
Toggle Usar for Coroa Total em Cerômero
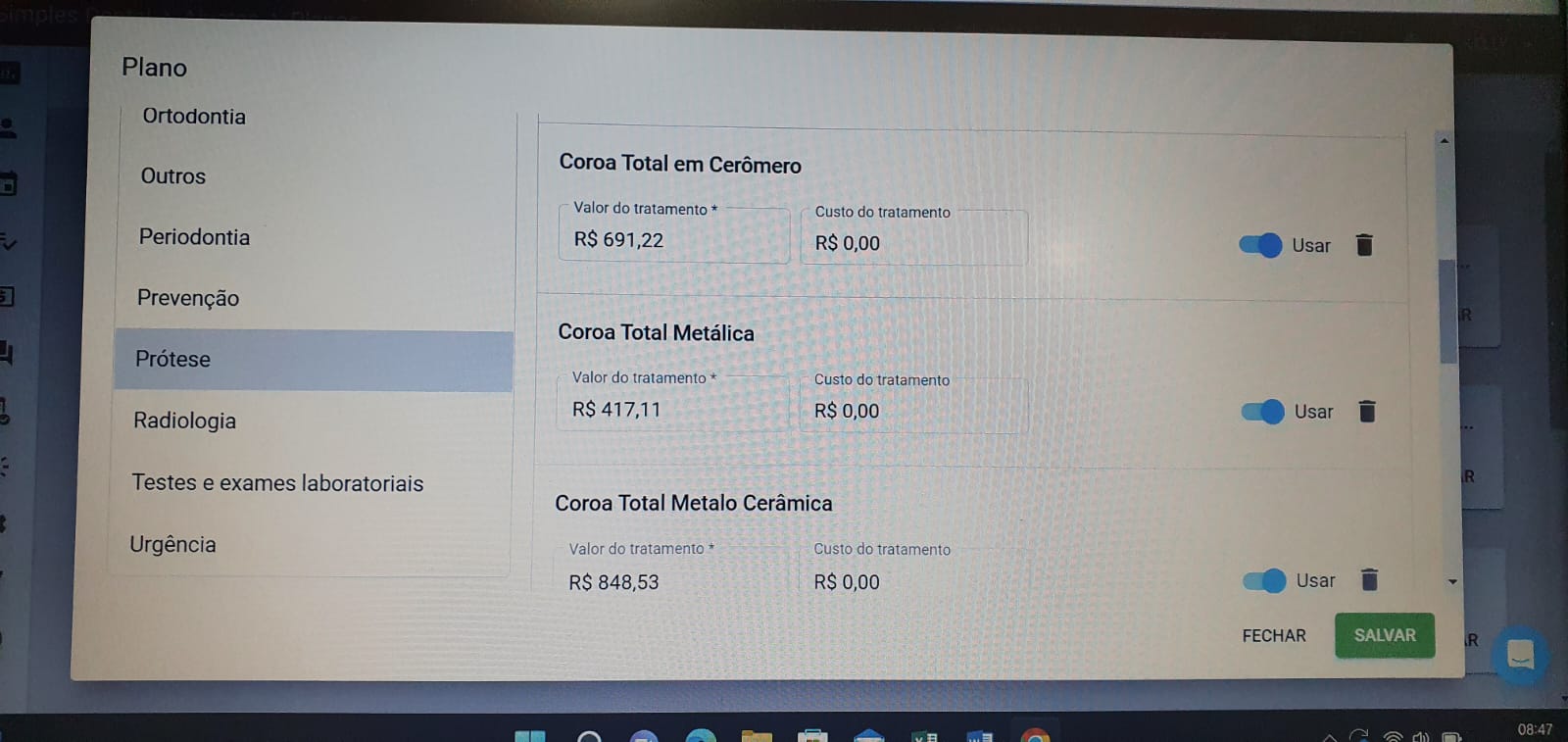click(1260, 245)
